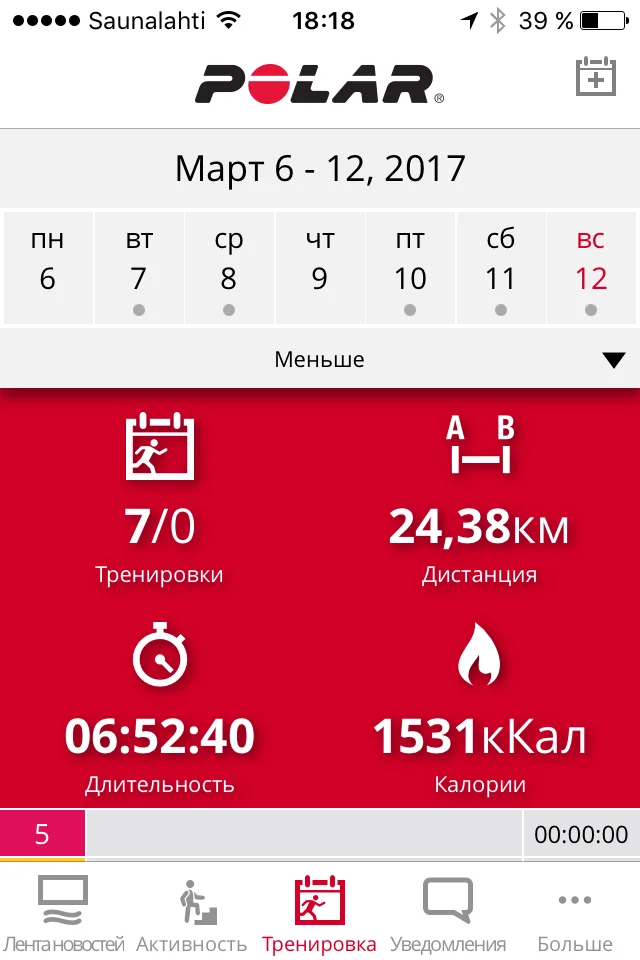Select Saturday 11 in the week strip
This screenshot has width=640, height=960.
point(500,267)
